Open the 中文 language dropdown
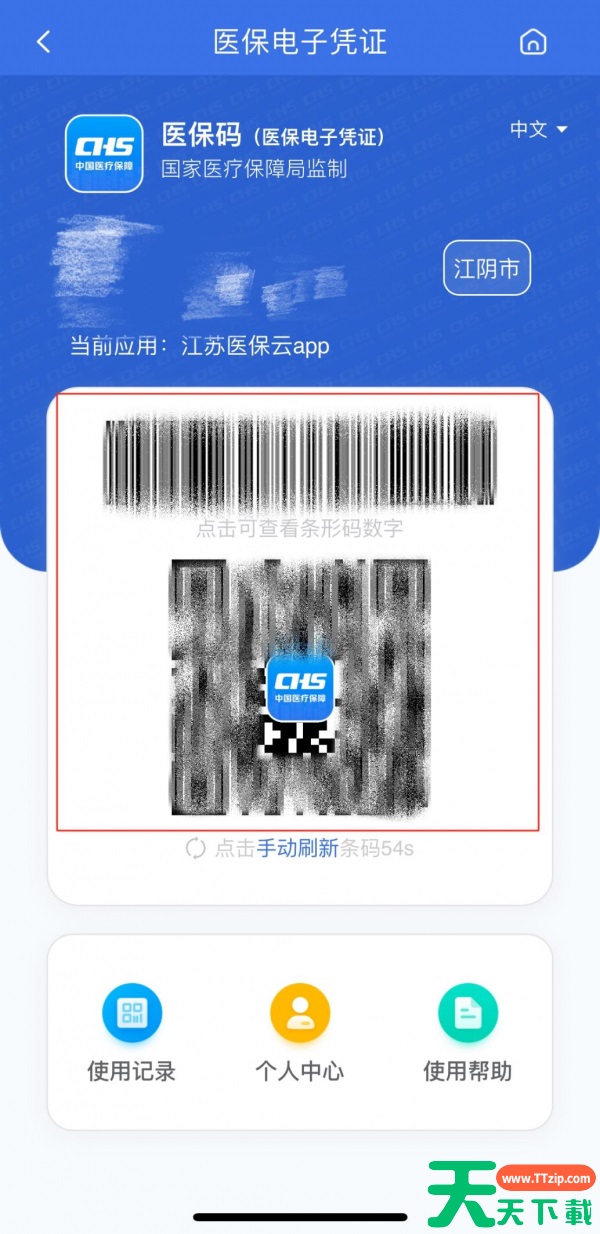Viewport: 600px width, 1234px height. (x=538, y=130)
